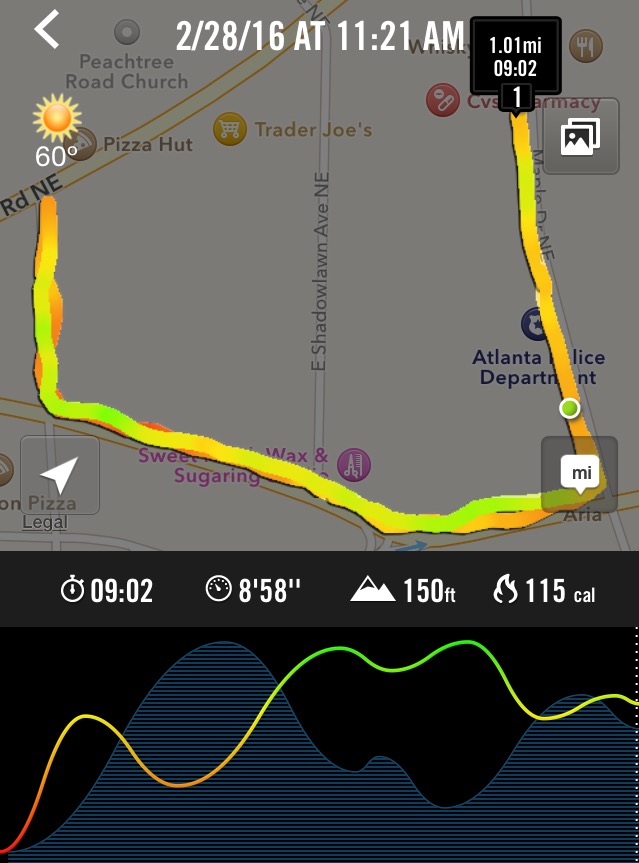Image resolution: width=639 pixels, height=863 pixels.
Task: Go back using the top-left arrow
Action: point(47,30)
